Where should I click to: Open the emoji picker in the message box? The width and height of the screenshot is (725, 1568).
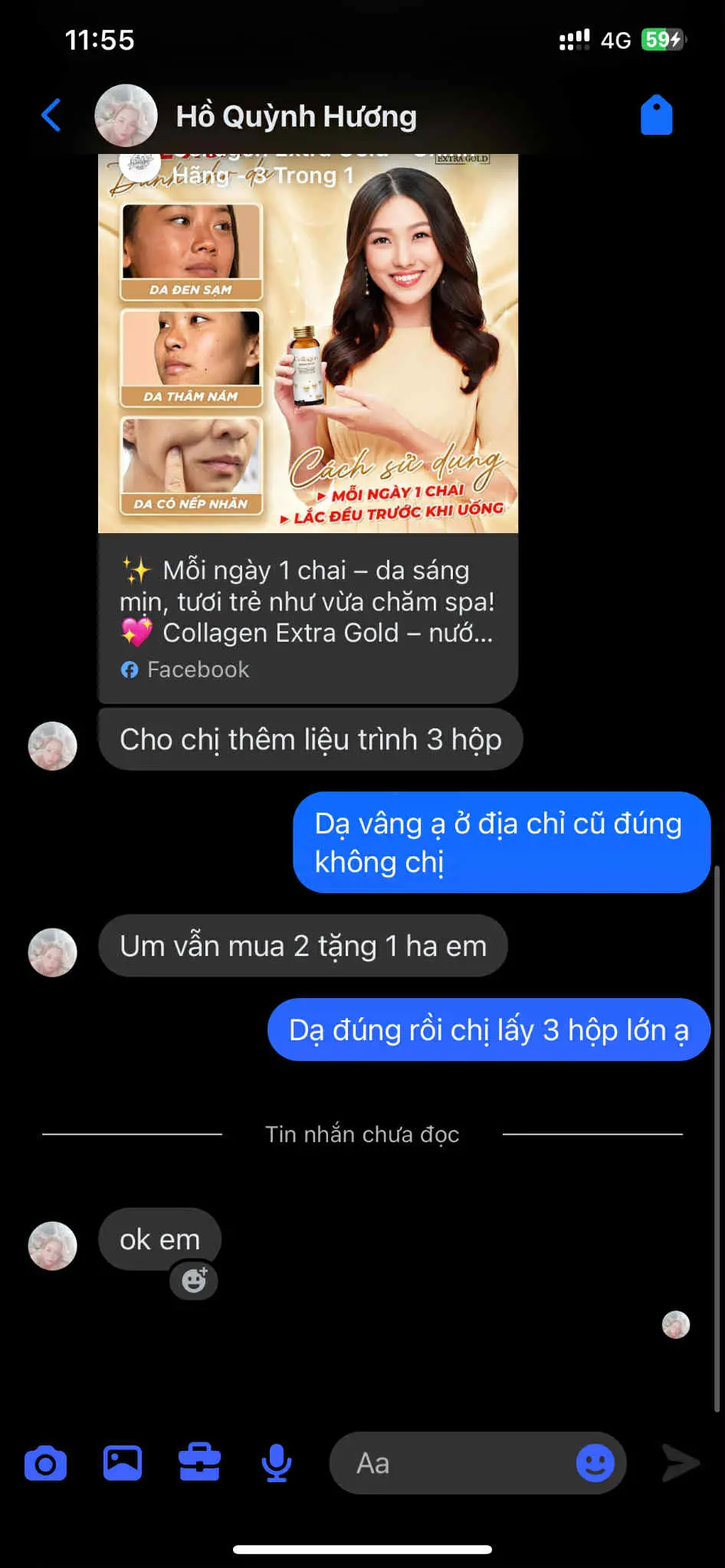coord(595,1463)
